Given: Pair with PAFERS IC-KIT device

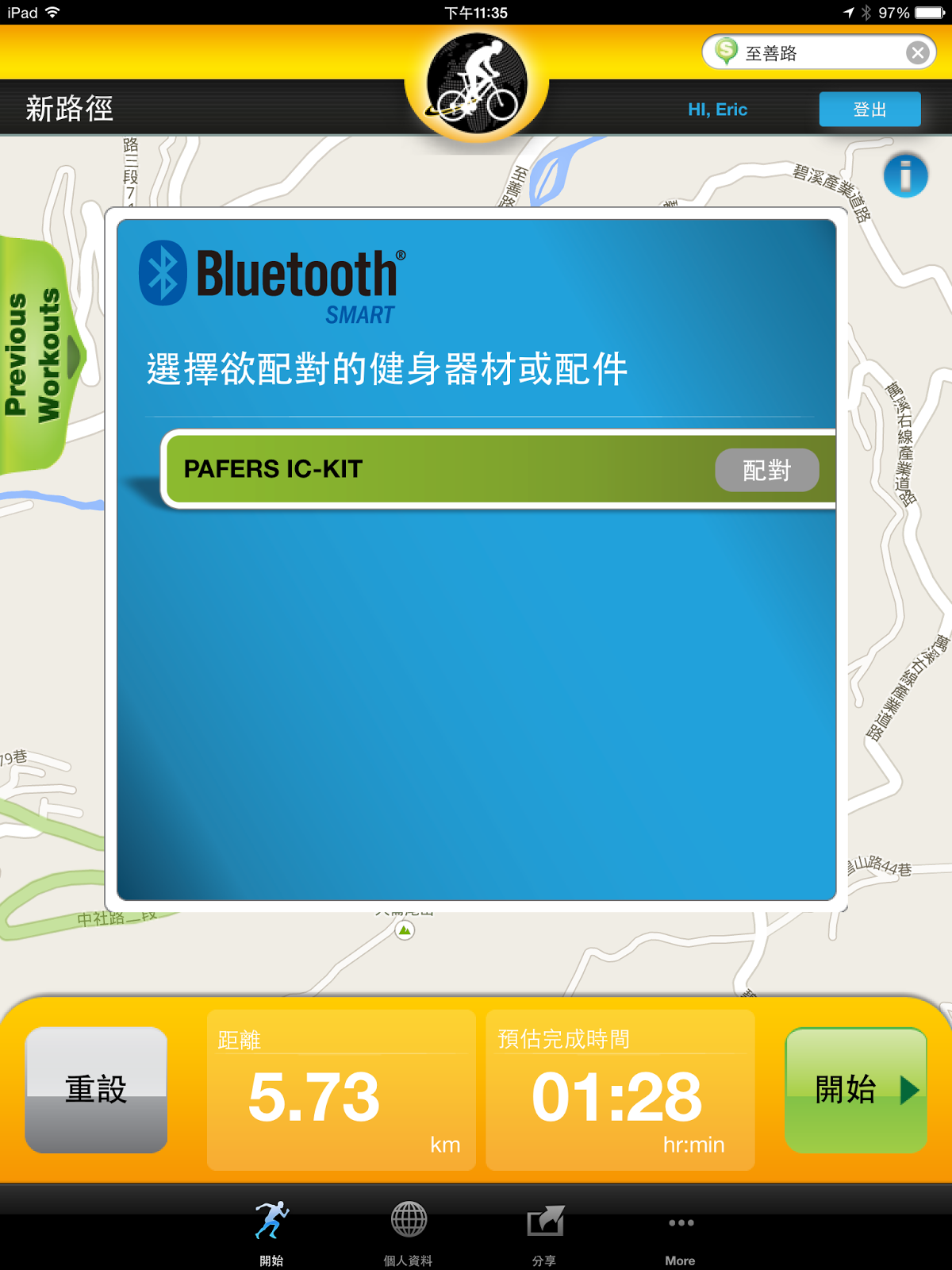Looking at the screenshot, I should tap(766, 470).
